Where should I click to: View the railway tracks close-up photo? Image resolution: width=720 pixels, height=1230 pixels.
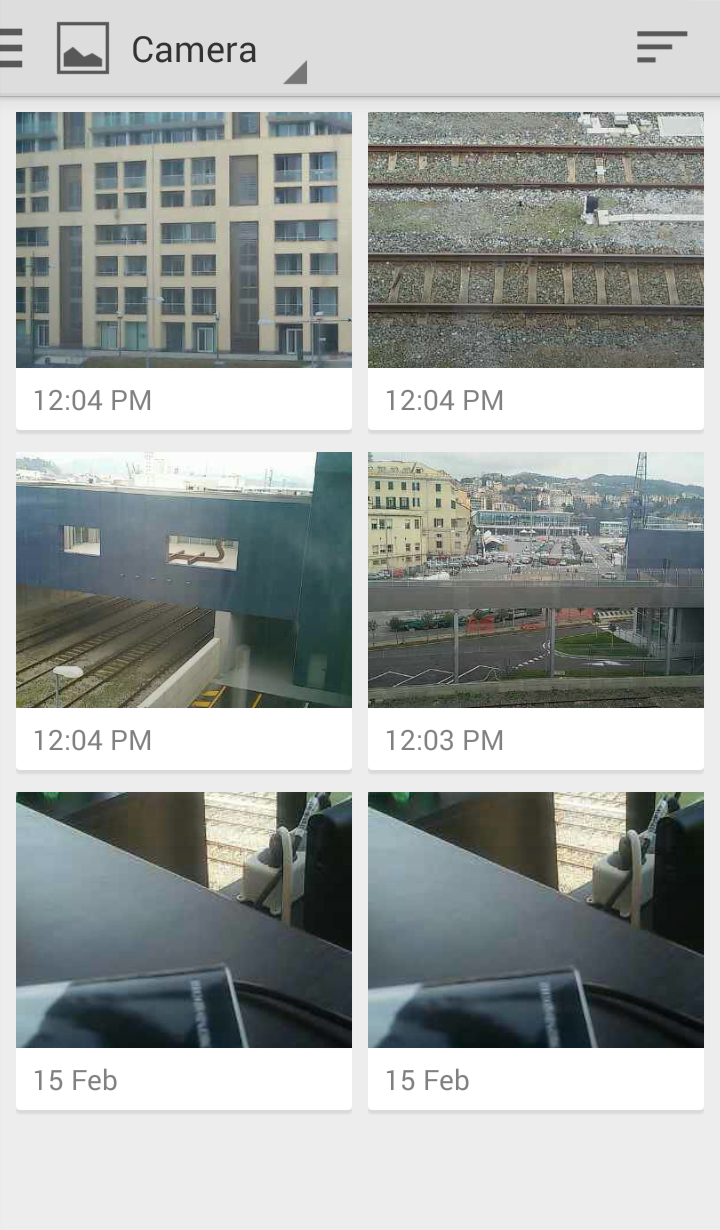coord(536,240)
